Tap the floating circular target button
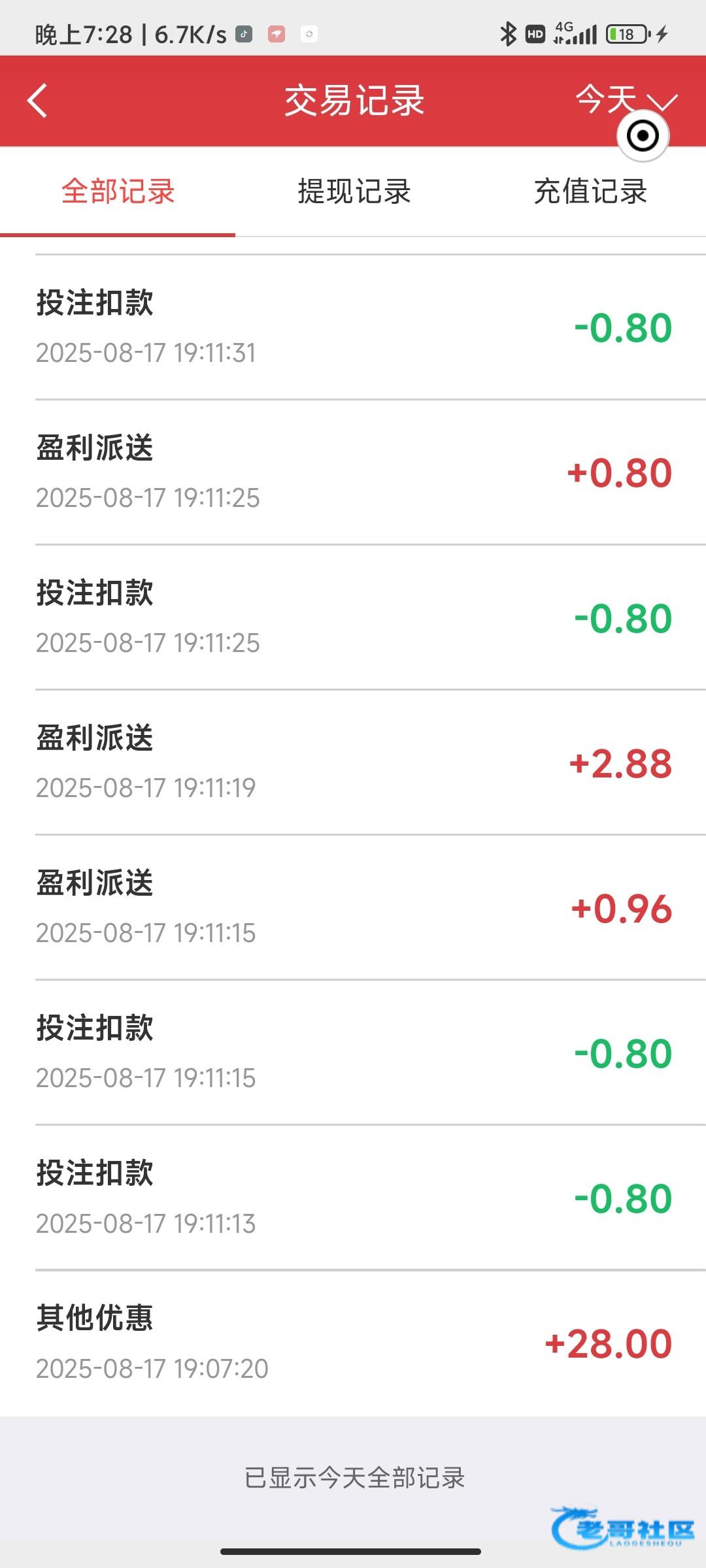706x1568 pixels. [x=643, y=136]
